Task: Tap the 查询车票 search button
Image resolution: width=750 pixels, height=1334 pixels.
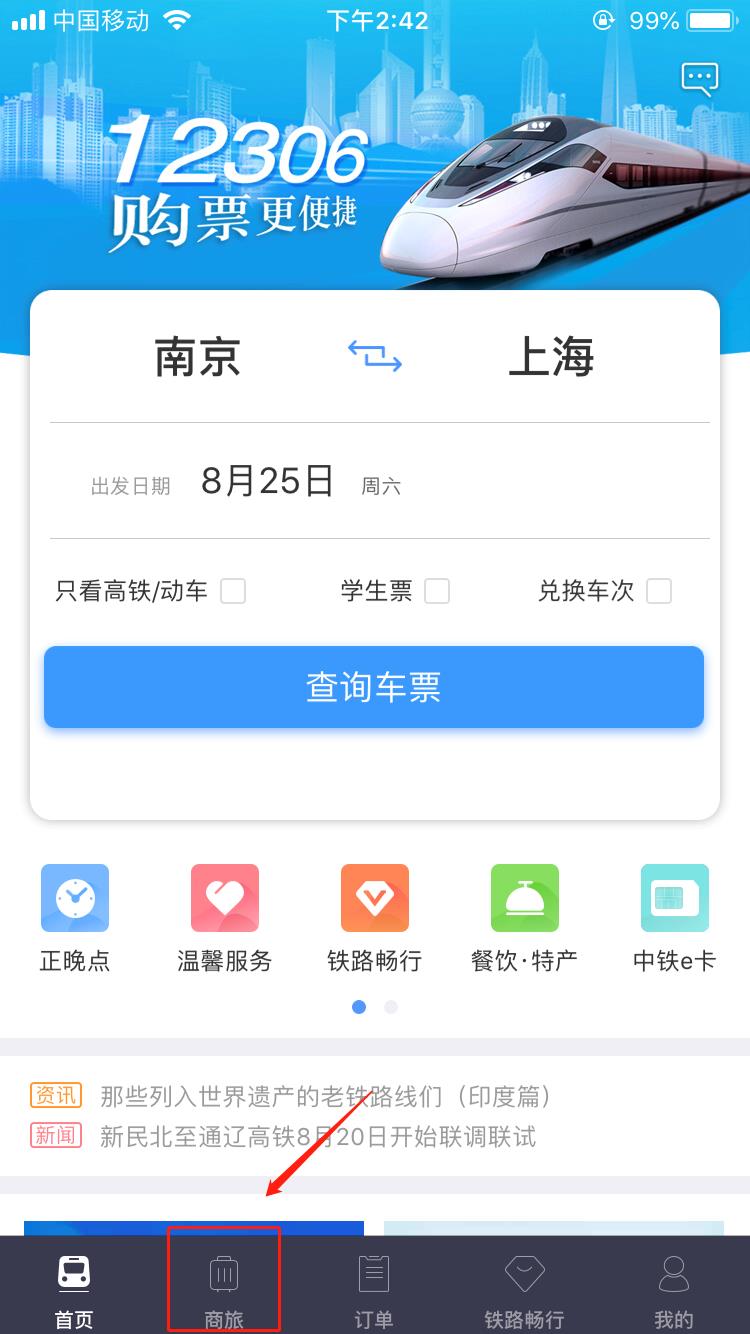Action: tap(374, 687)
